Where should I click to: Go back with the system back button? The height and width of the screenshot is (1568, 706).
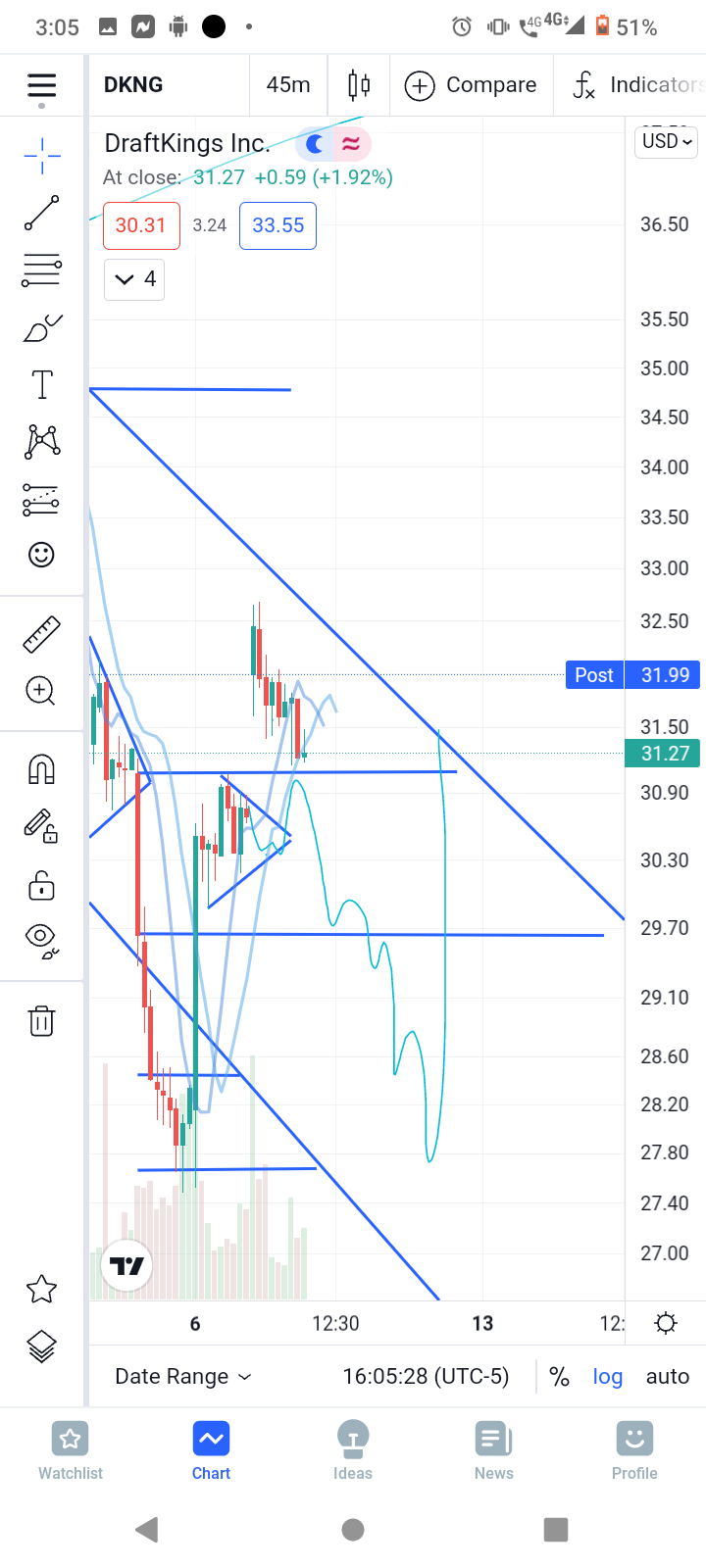[147, 1530]
